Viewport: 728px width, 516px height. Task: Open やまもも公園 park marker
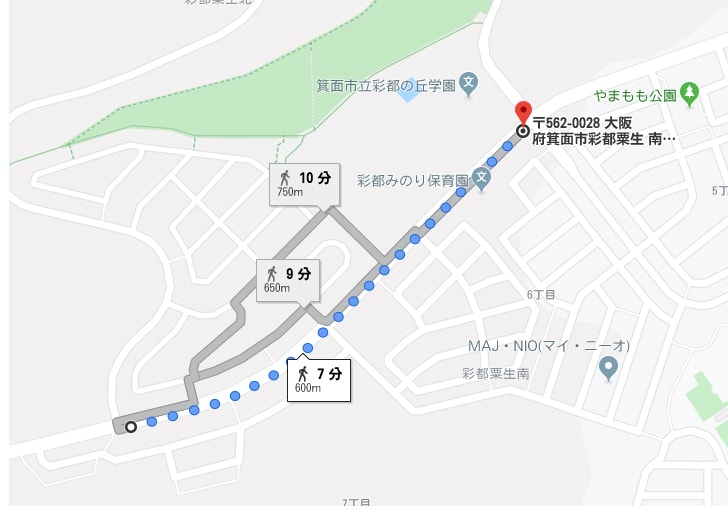tap(689, 94)
